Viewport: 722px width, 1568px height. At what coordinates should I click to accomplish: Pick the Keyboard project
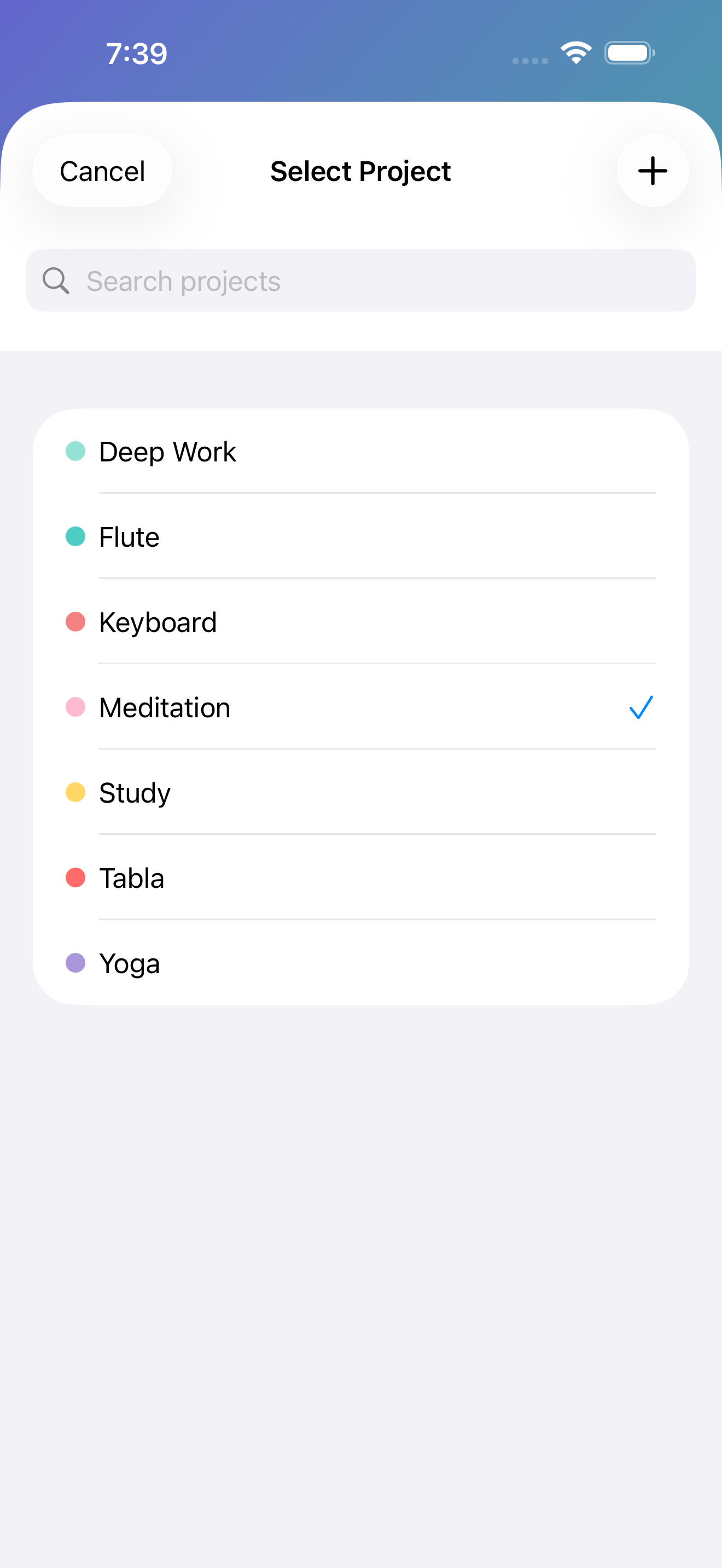(x=360, y=622)
